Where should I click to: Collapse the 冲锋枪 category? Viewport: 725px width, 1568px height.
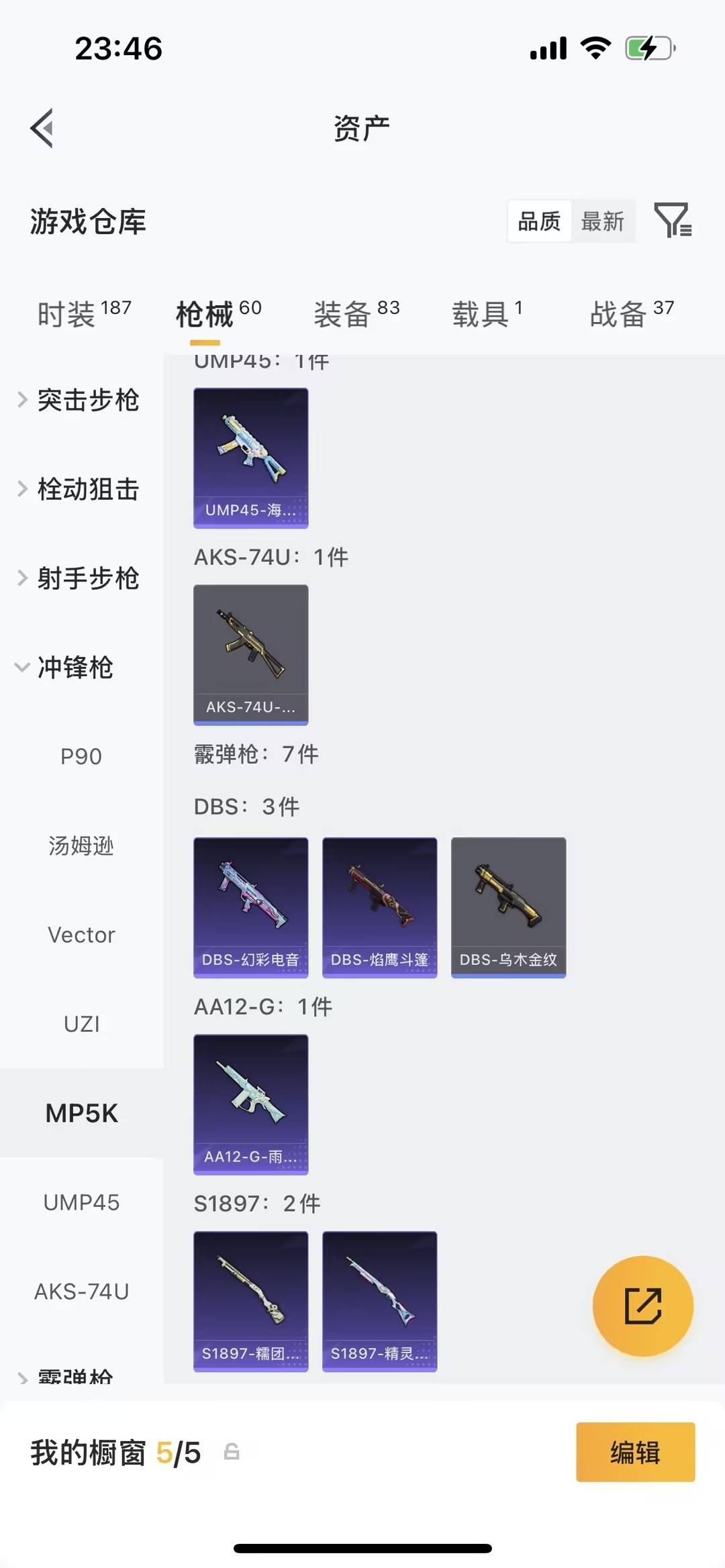[x=74, y=668]
